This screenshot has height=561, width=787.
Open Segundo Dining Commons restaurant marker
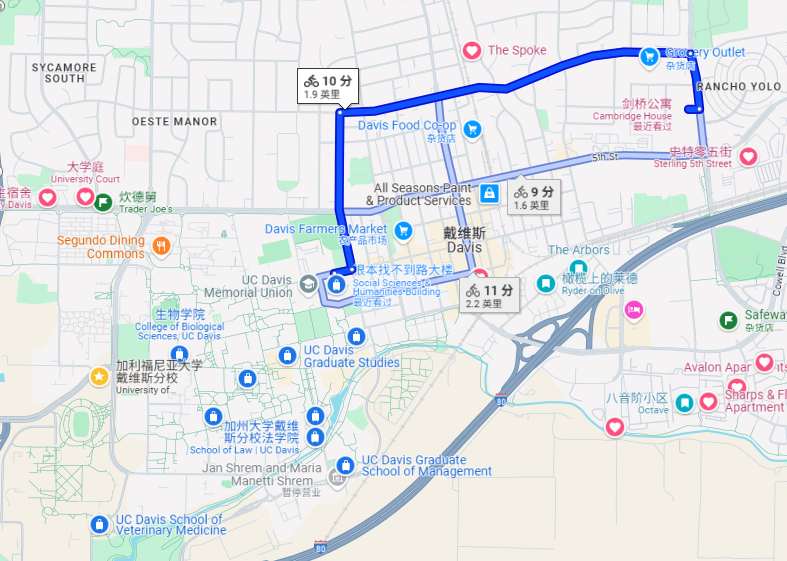point(161,244)
